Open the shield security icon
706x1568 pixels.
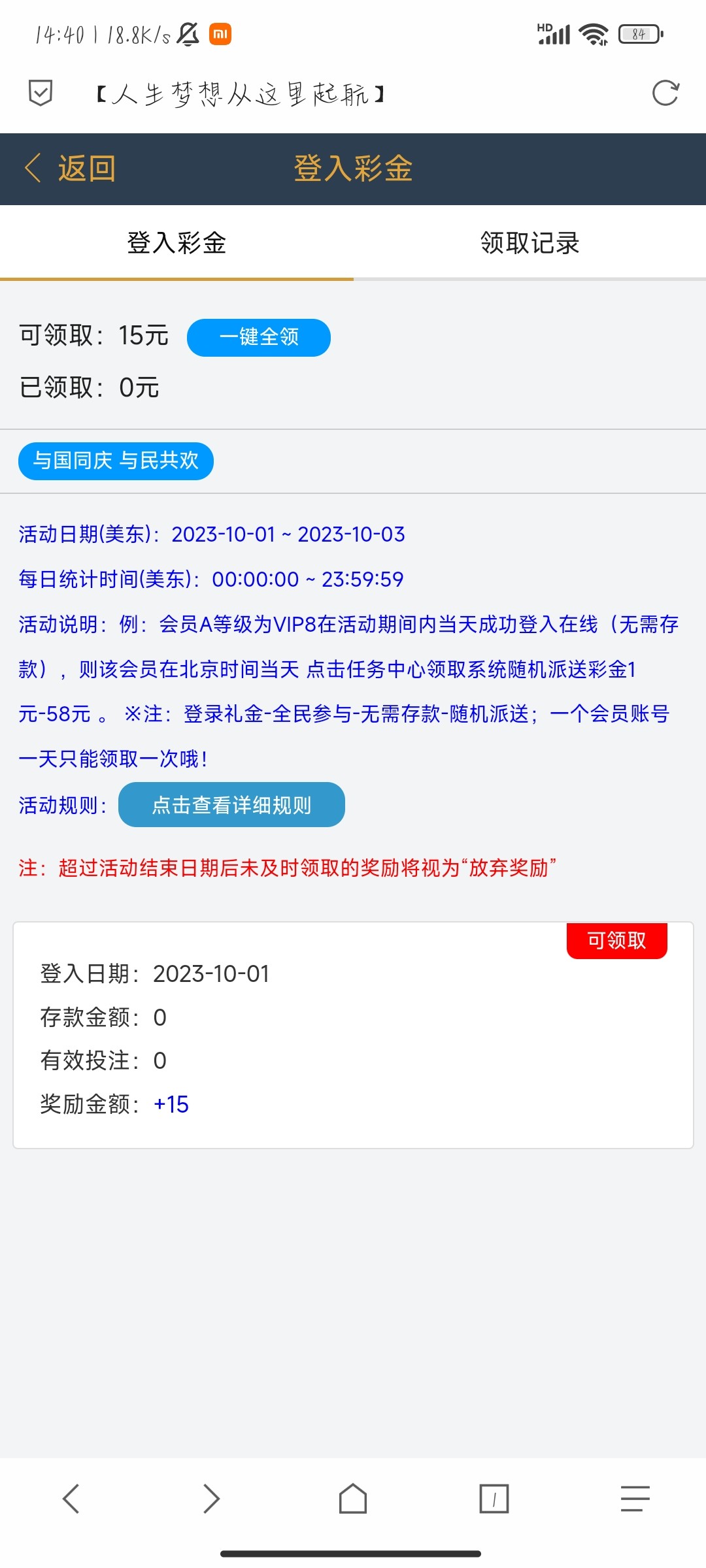[41, 93]
